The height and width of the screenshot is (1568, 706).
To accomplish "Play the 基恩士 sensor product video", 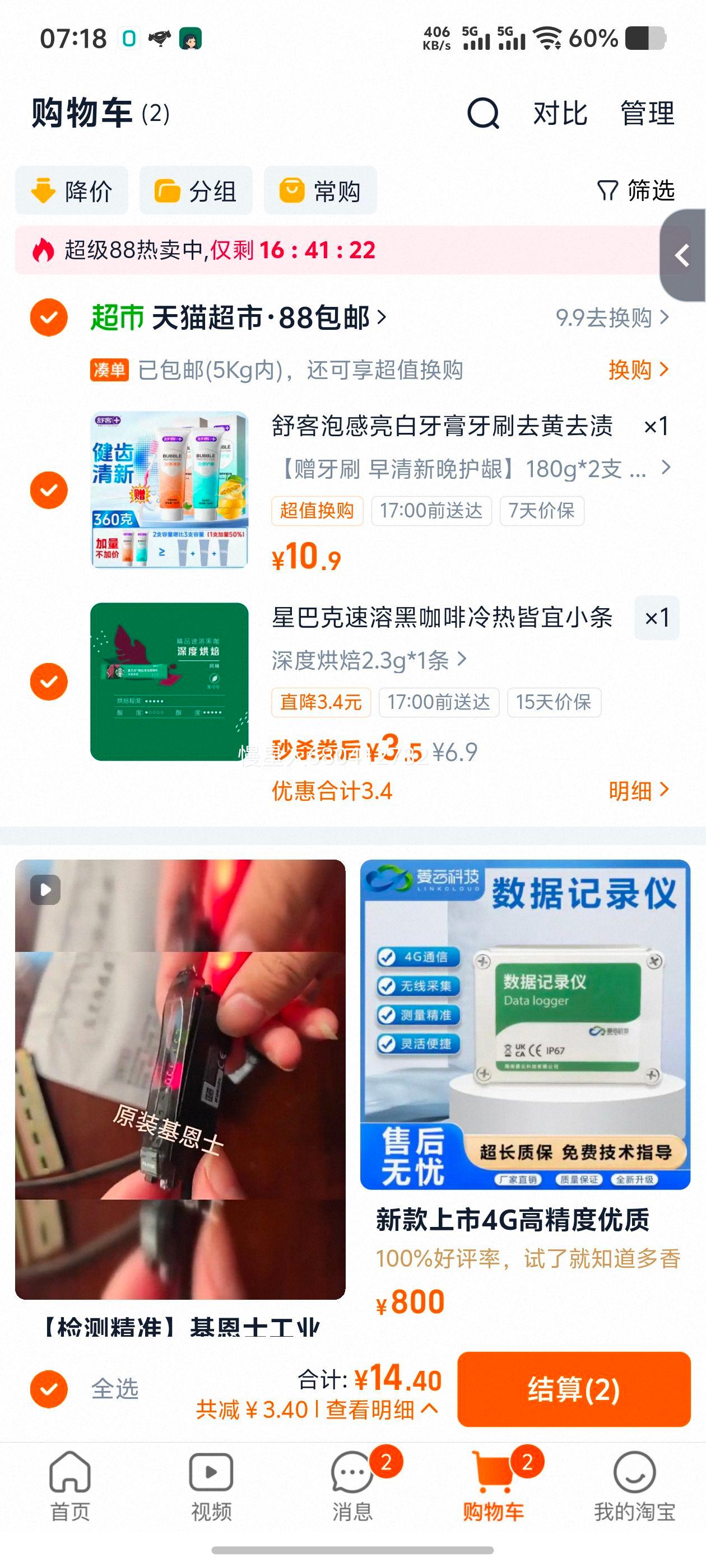I will click(x=47, y=890).
